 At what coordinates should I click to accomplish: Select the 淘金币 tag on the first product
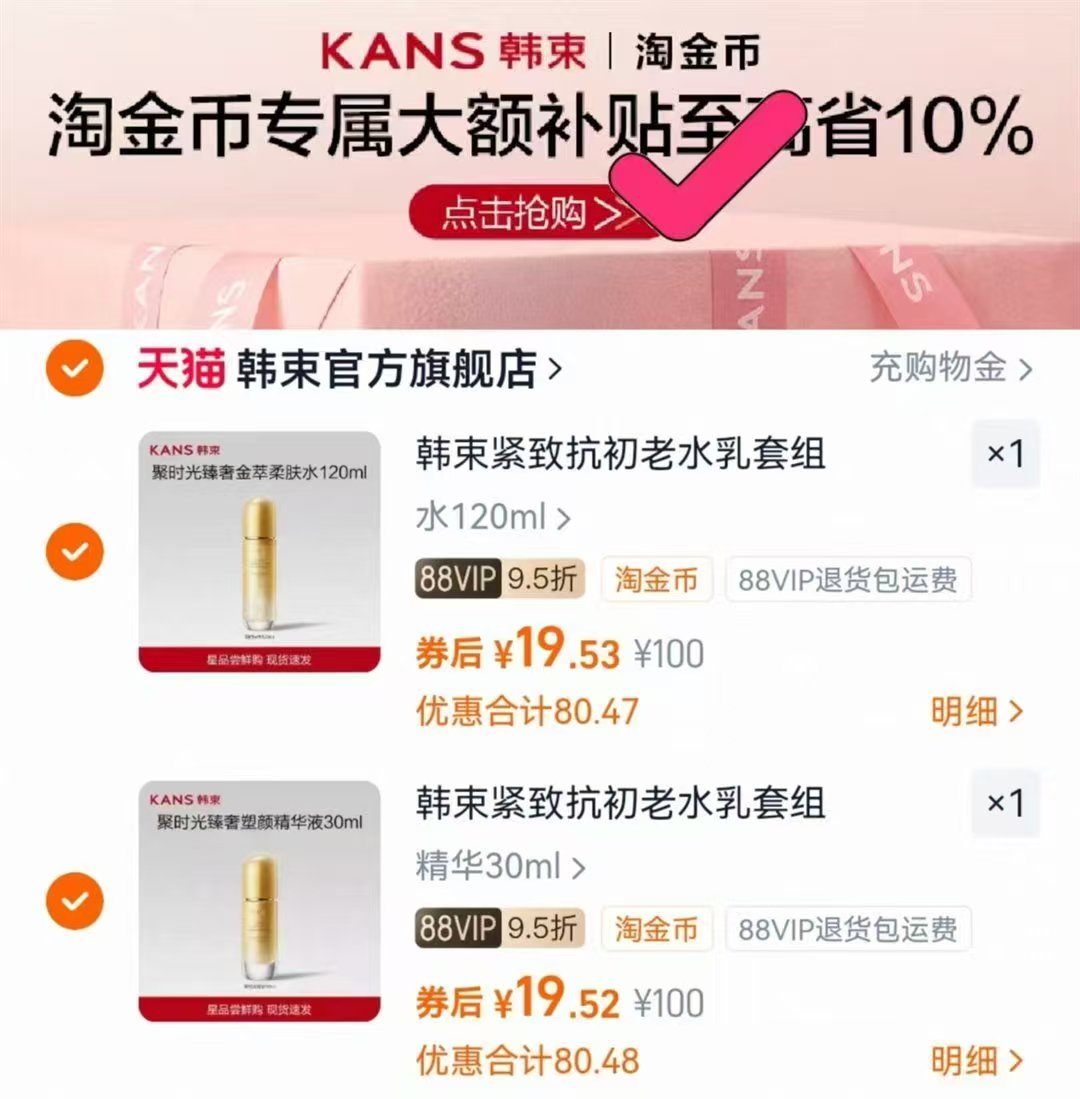tap(656, 580)
